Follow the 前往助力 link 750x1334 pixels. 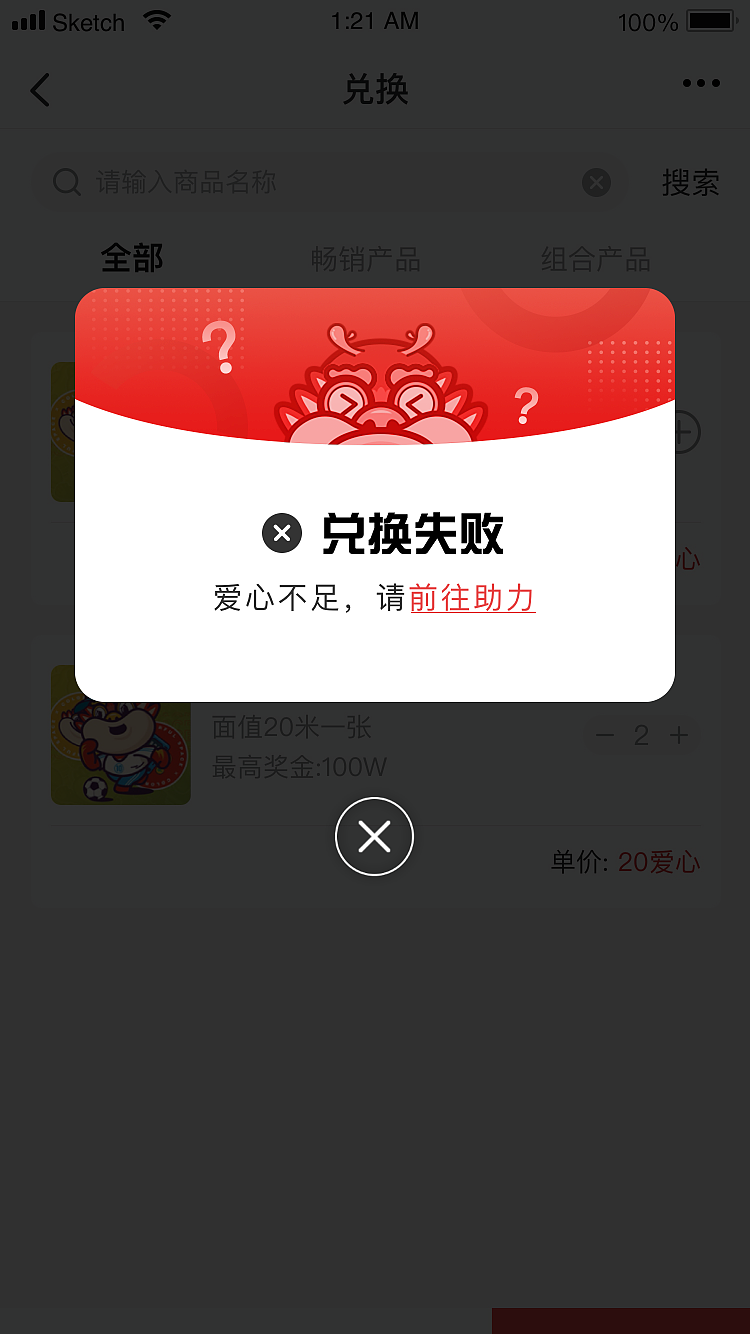point(472,598)
